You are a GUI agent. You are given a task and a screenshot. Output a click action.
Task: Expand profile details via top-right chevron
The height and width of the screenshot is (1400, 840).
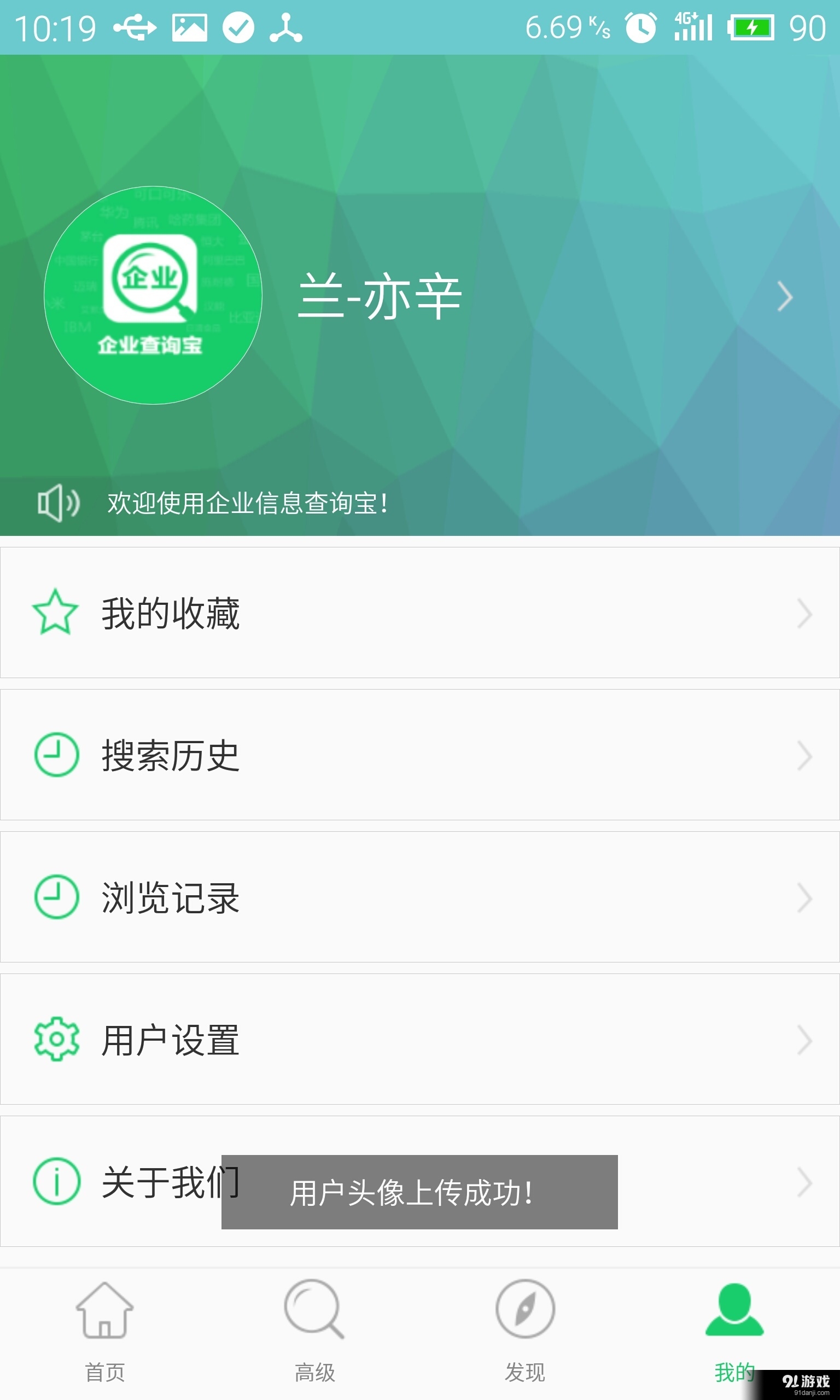785,297
